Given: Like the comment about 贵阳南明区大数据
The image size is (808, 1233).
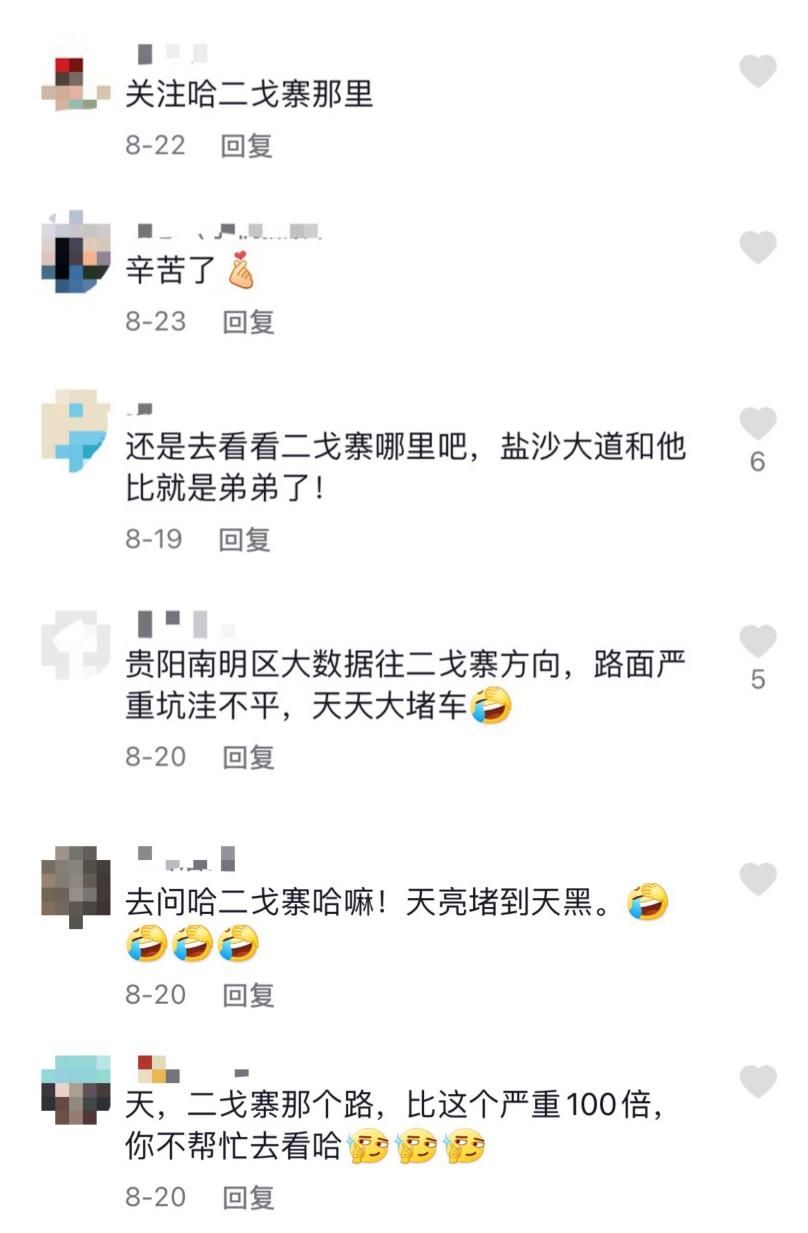Looking at the screenshot, I should pos(757,641).
